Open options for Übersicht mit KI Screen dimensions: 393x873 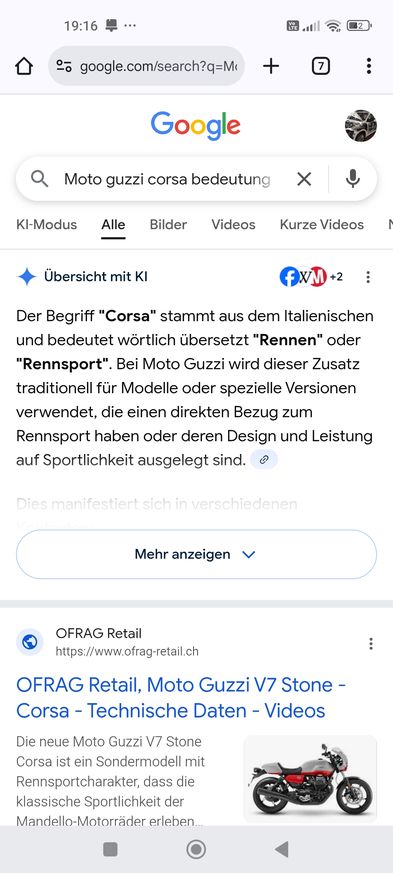(x=368, y=277)
